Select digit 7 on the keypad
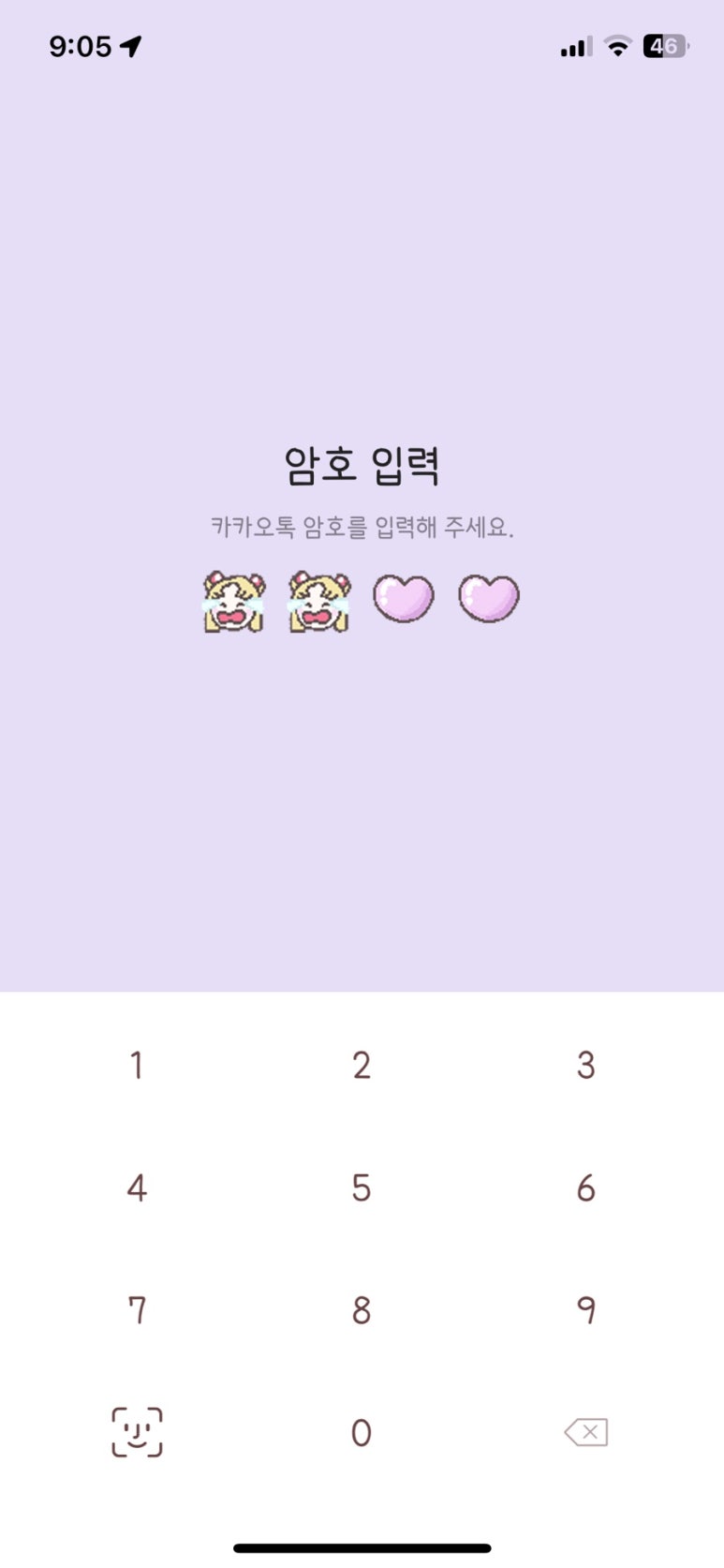 click(x=137, y=1310)
